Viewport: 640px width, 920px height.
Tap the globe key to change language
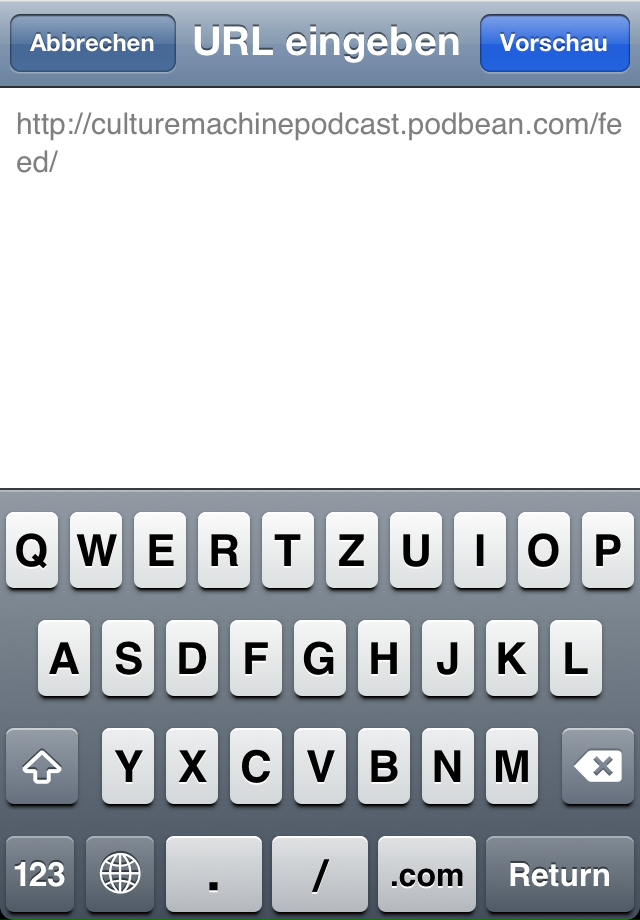click(x=120, y=875)
